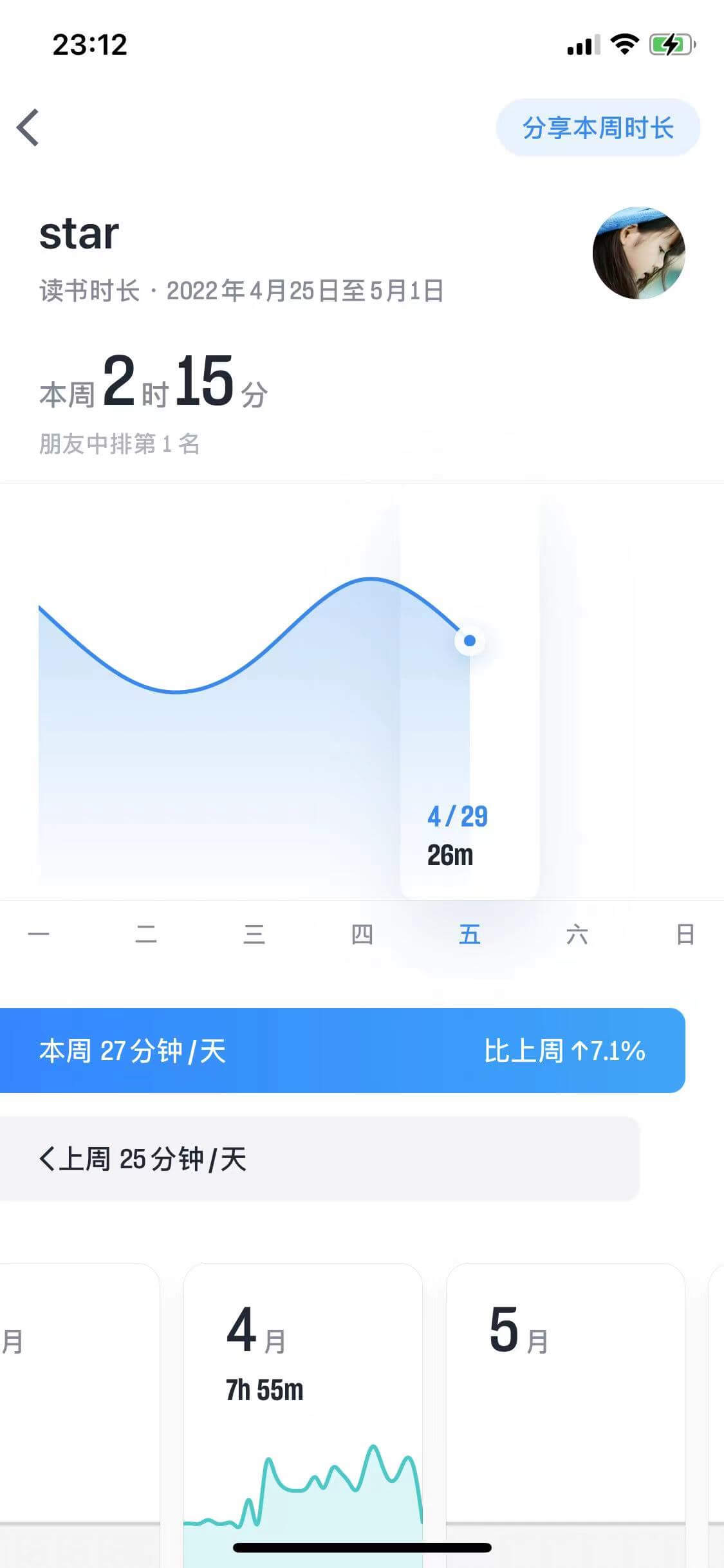
Task: Select Thursday (四) on the weekly chart
Action: 362,934
